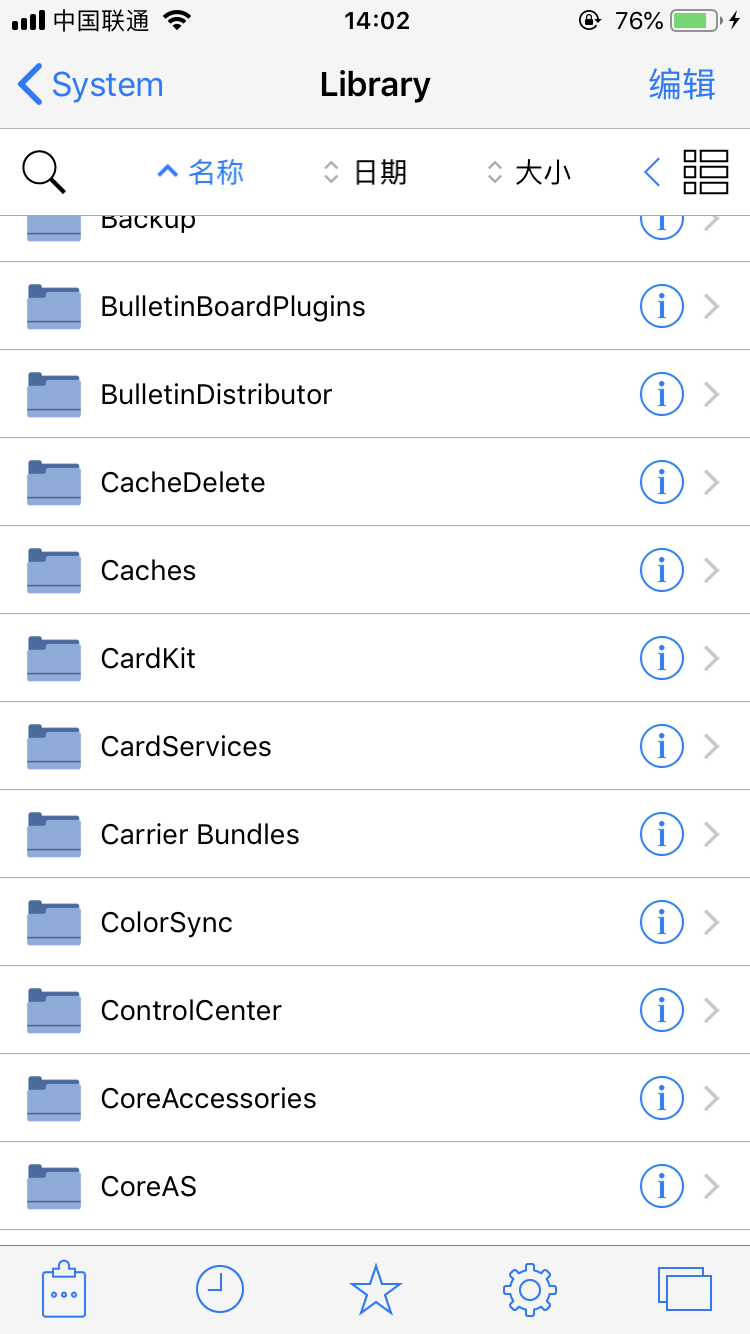This screenshot has width=750, height=1334.
Task: Switch the list view layout icon
Action: click(706, 172)
